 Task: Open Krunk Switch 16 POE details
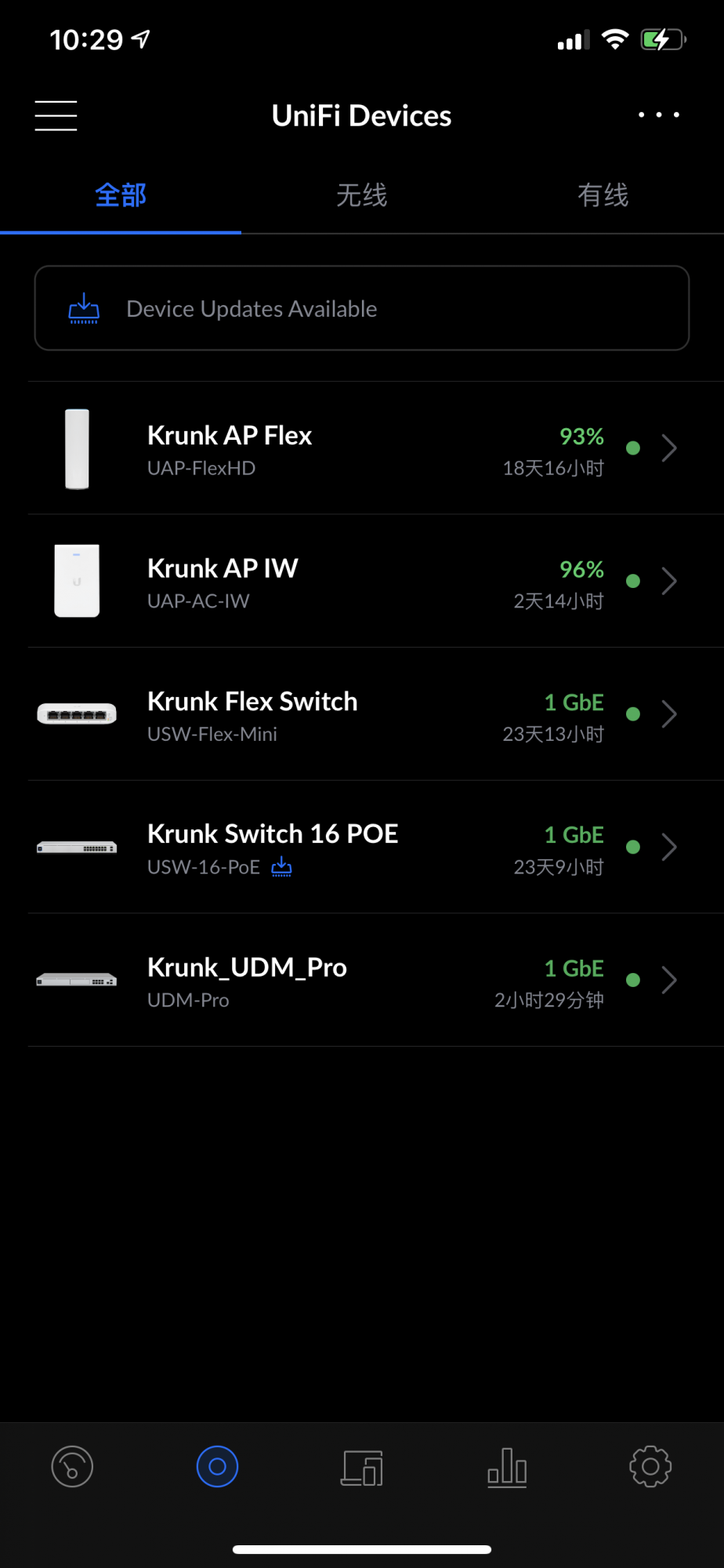pyautogui.click(x=361, y=847)
